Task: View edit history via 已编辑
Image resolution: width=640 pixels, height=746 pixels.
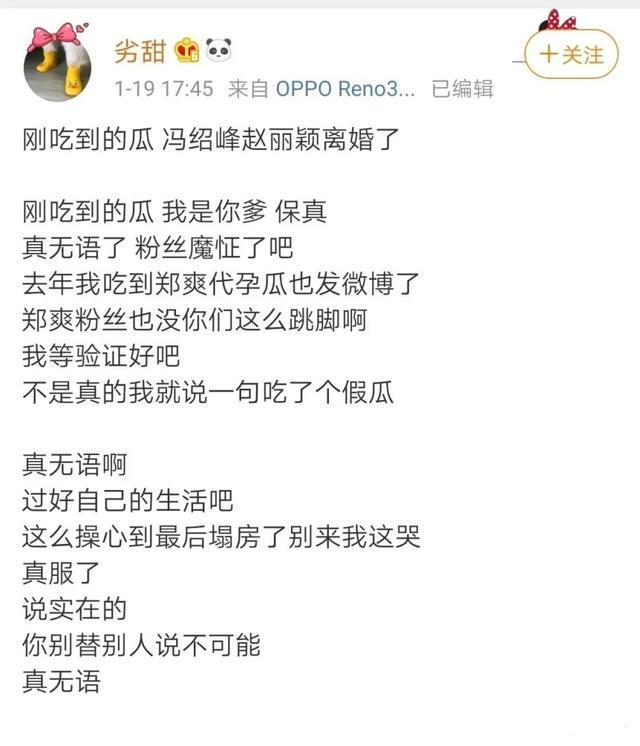Action: (462, 88)
